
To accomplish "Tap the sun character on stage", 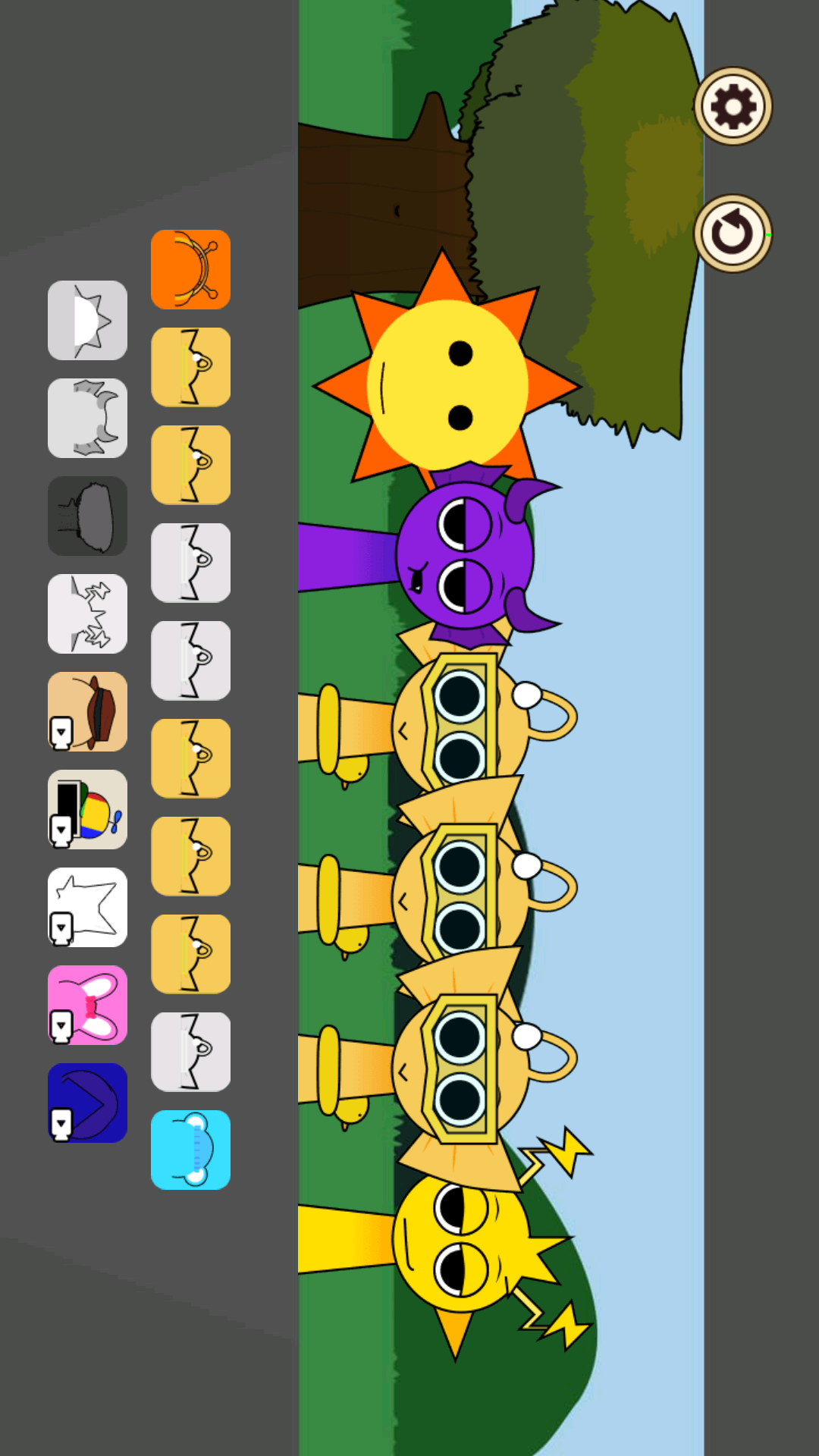I will click(447, 383).
